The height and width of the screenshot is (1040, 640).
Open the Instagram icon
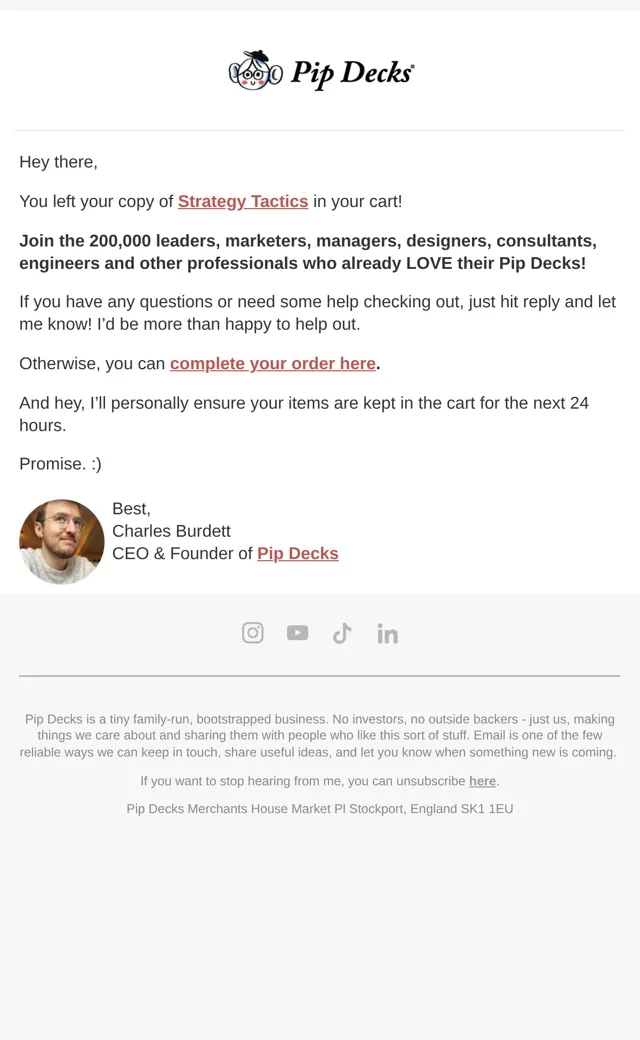253,633
